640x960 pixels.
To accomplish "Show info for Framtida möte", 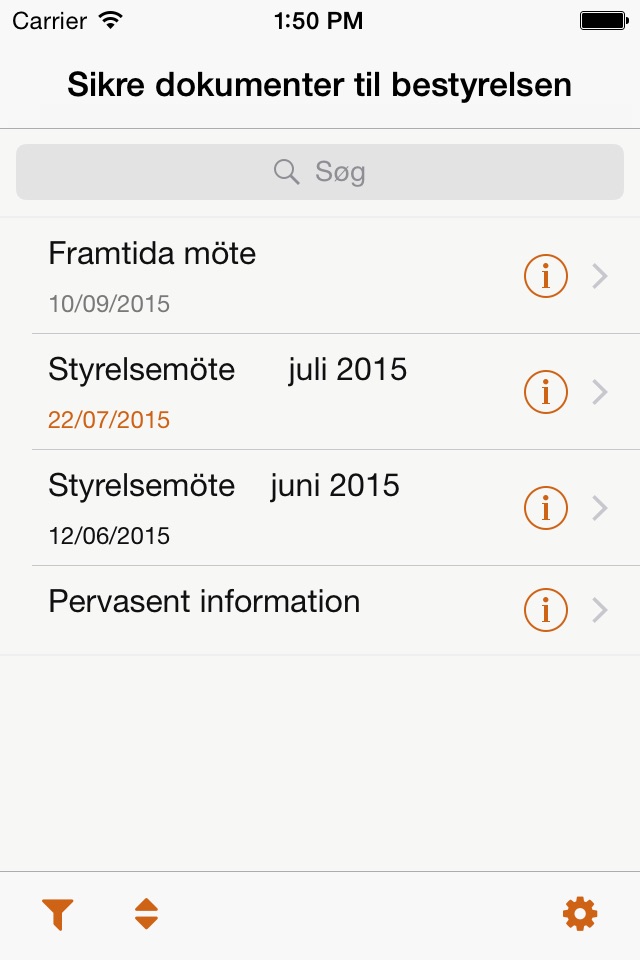I will [x=546, y=276].
